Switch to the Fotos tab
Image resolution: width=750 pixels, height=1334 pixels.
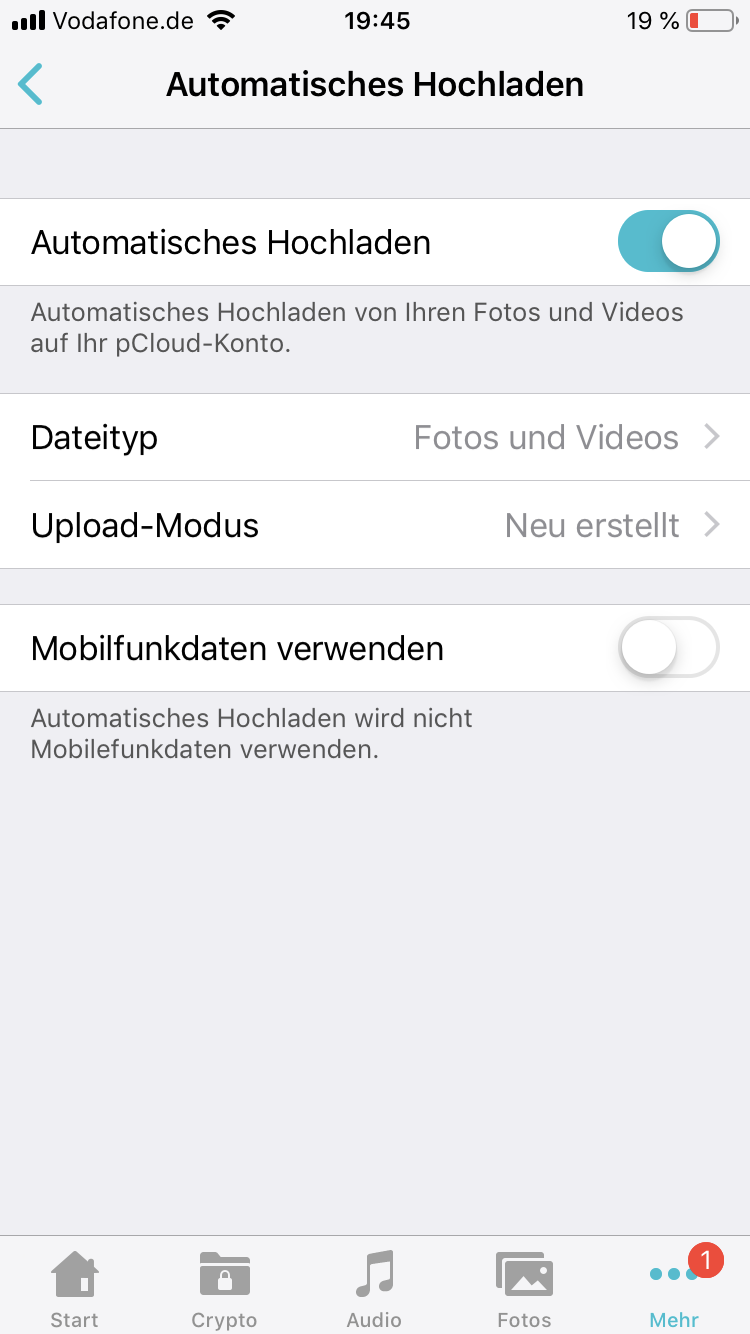coord(524,1288)
